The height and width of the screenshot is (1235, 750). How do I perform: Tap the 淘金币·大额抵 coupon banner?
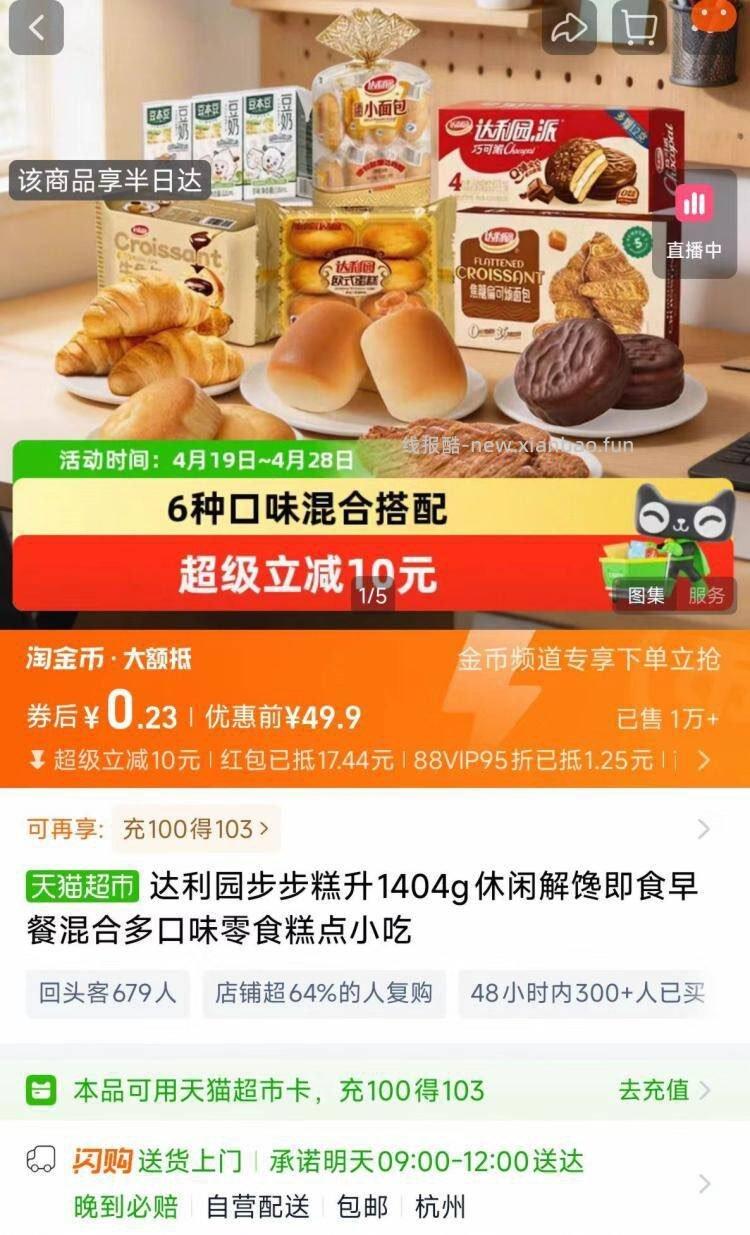pos(109,654)
